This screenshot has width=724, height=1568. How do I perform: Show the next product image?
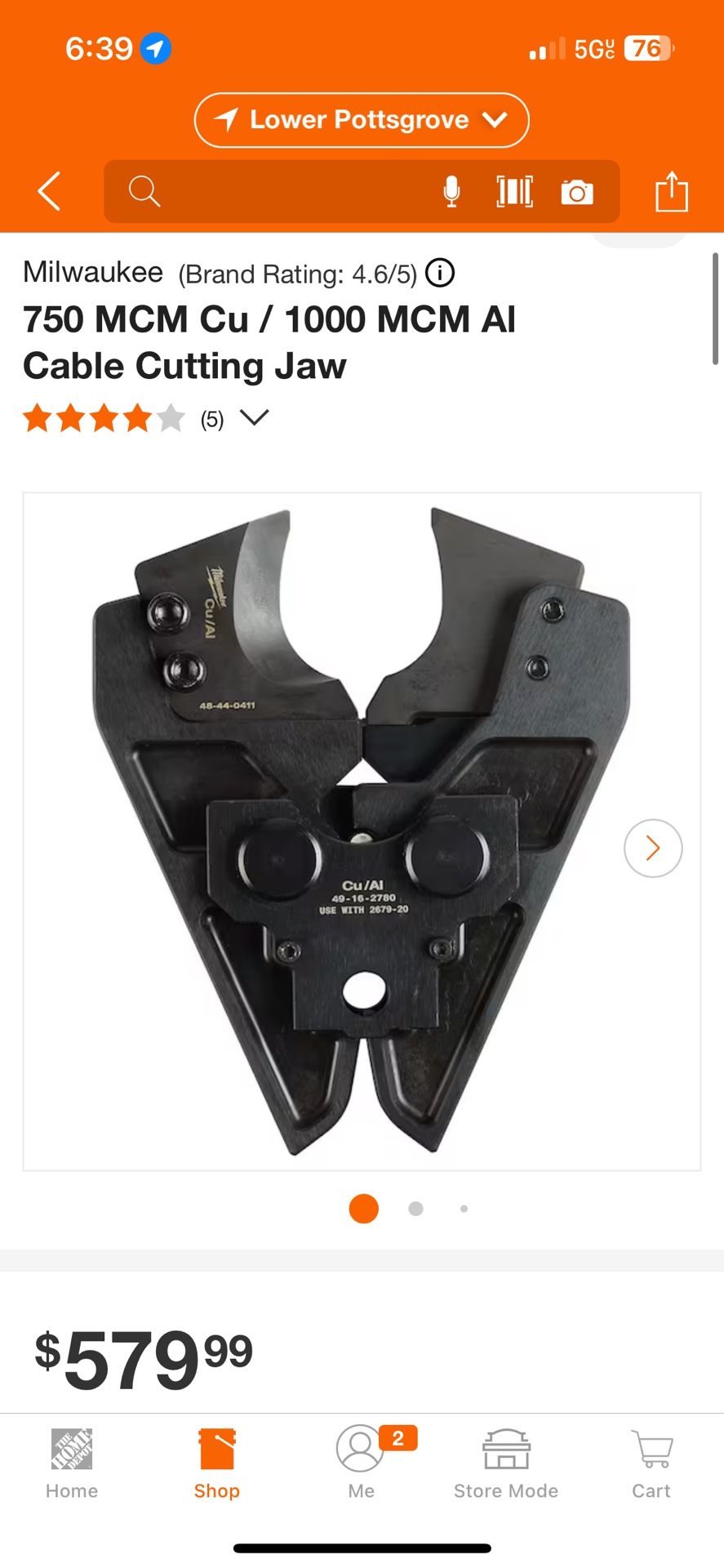pyautogui.click(x=653, y=849)
